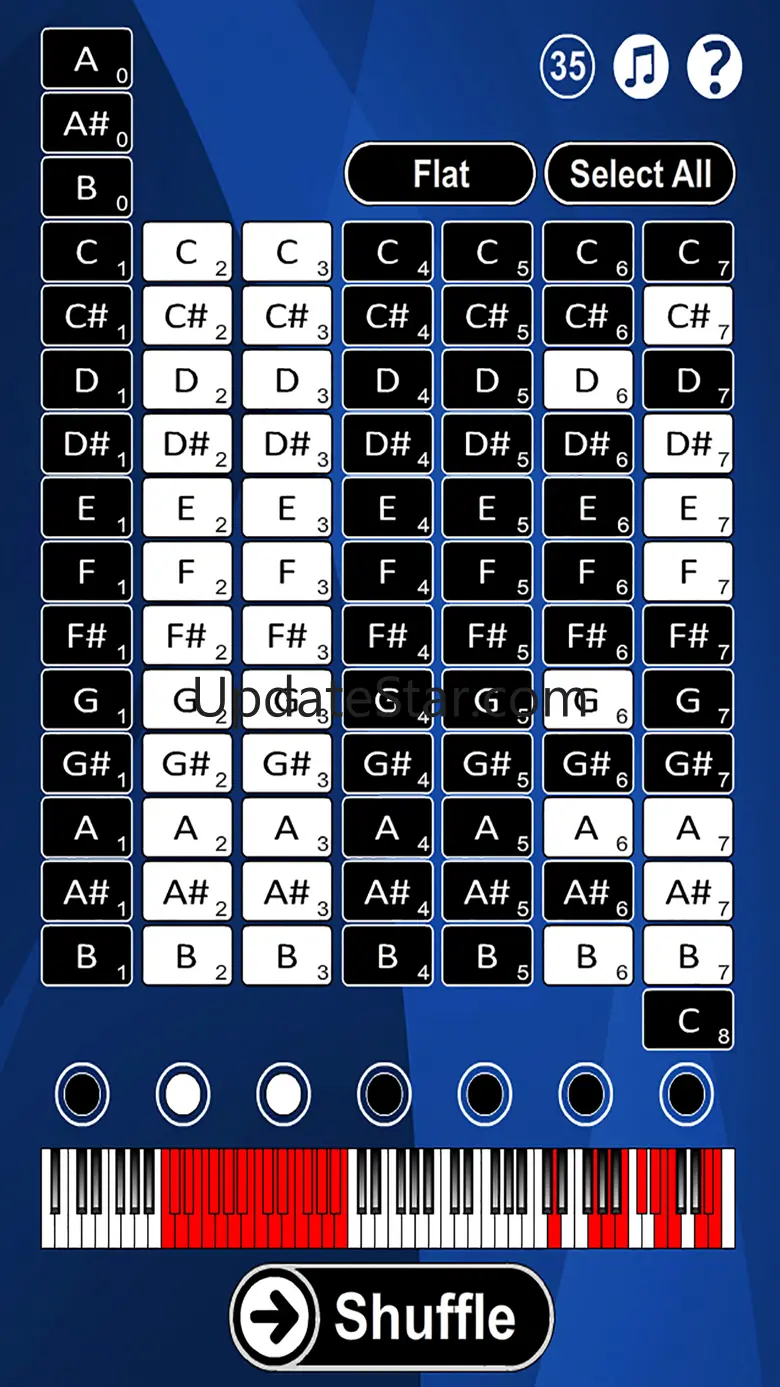Tap the music note icon
Screen dimensions: 780x1387
click(x=641, y=66)
